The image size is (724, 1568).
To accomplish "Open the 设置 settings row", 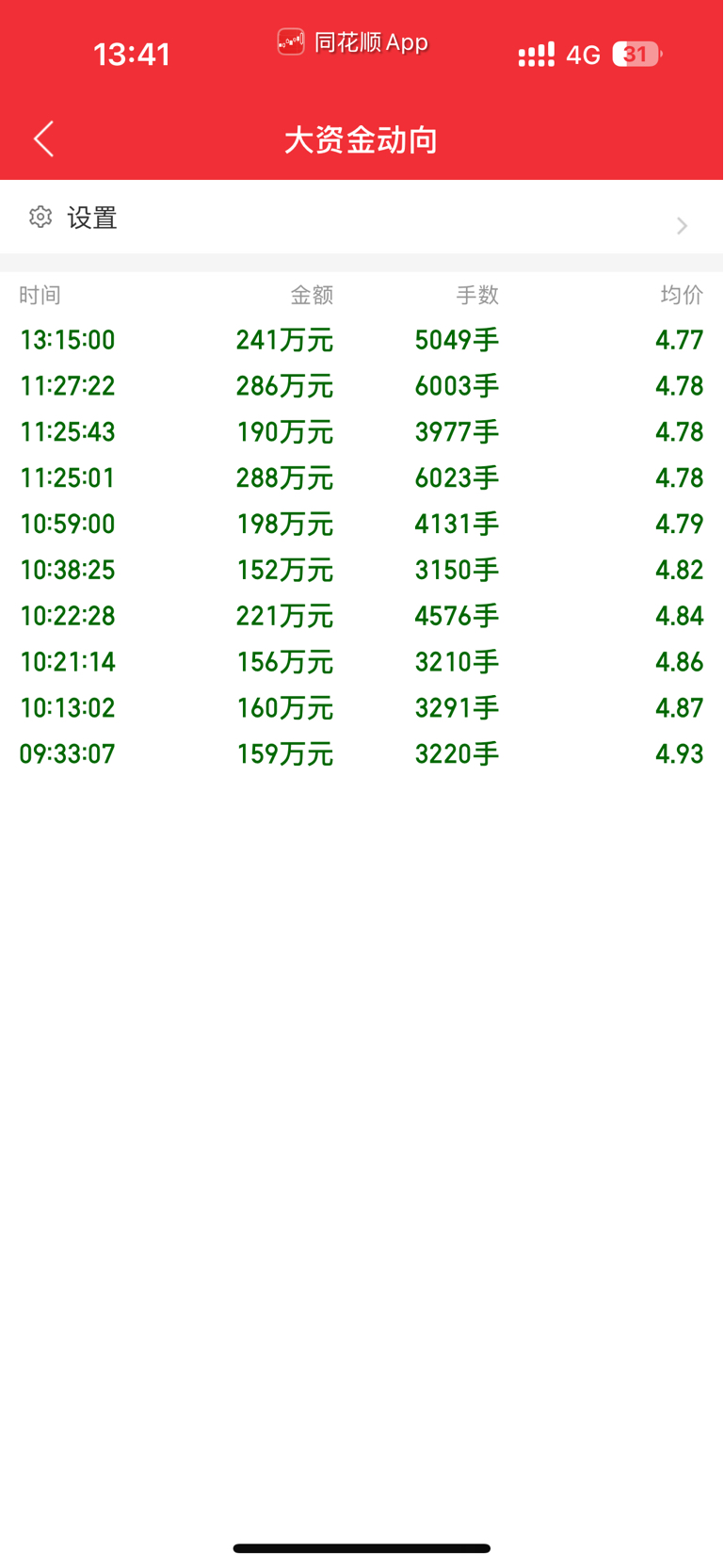I will 362,218.
